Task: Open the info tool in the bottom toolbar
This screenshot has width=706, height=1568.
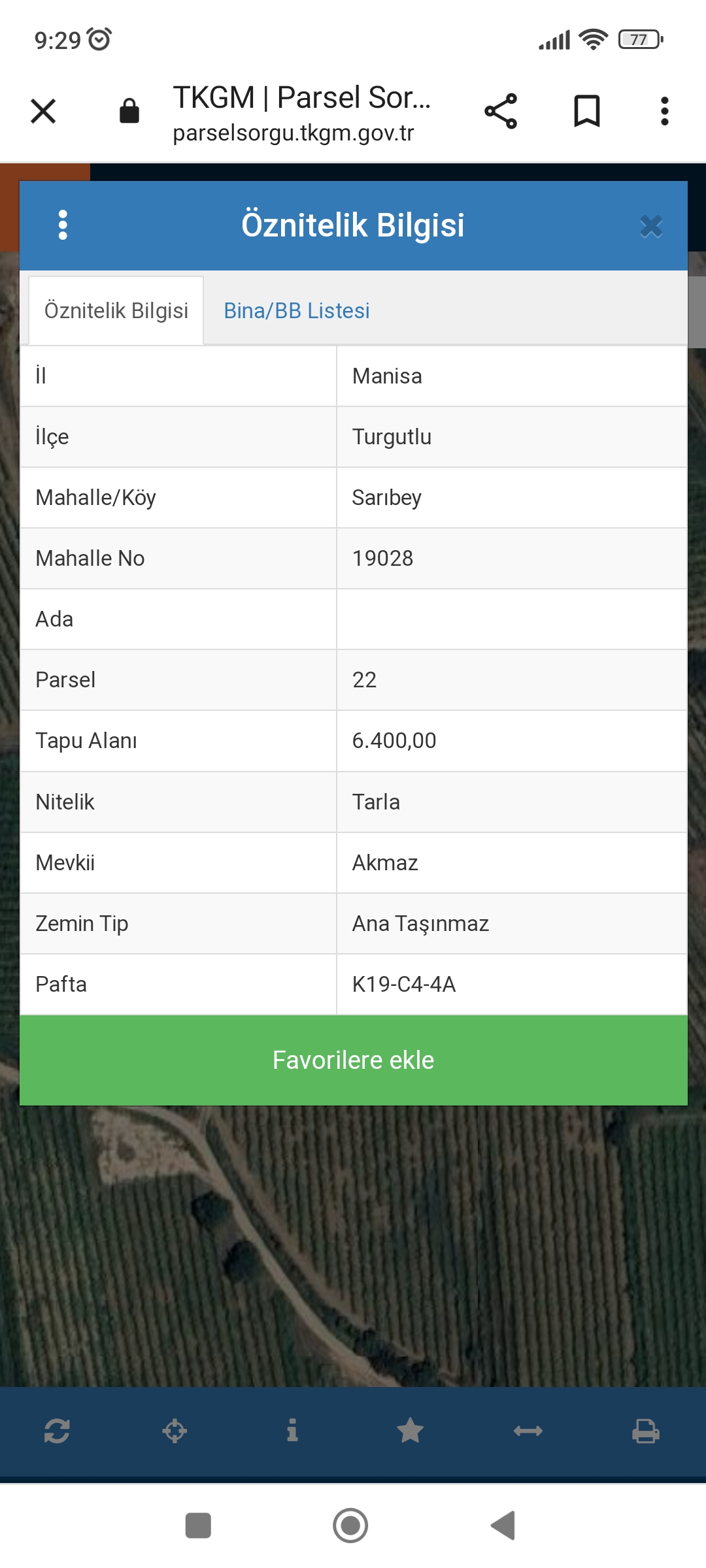Action: coord(292,1431)
